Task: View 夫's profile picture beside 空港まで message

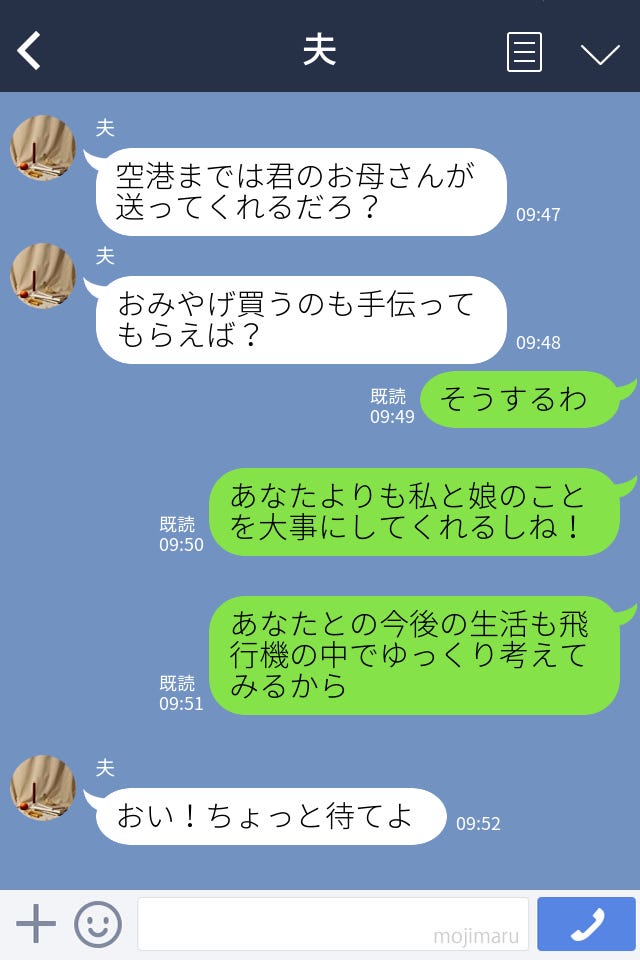Action: coord(43,148)
